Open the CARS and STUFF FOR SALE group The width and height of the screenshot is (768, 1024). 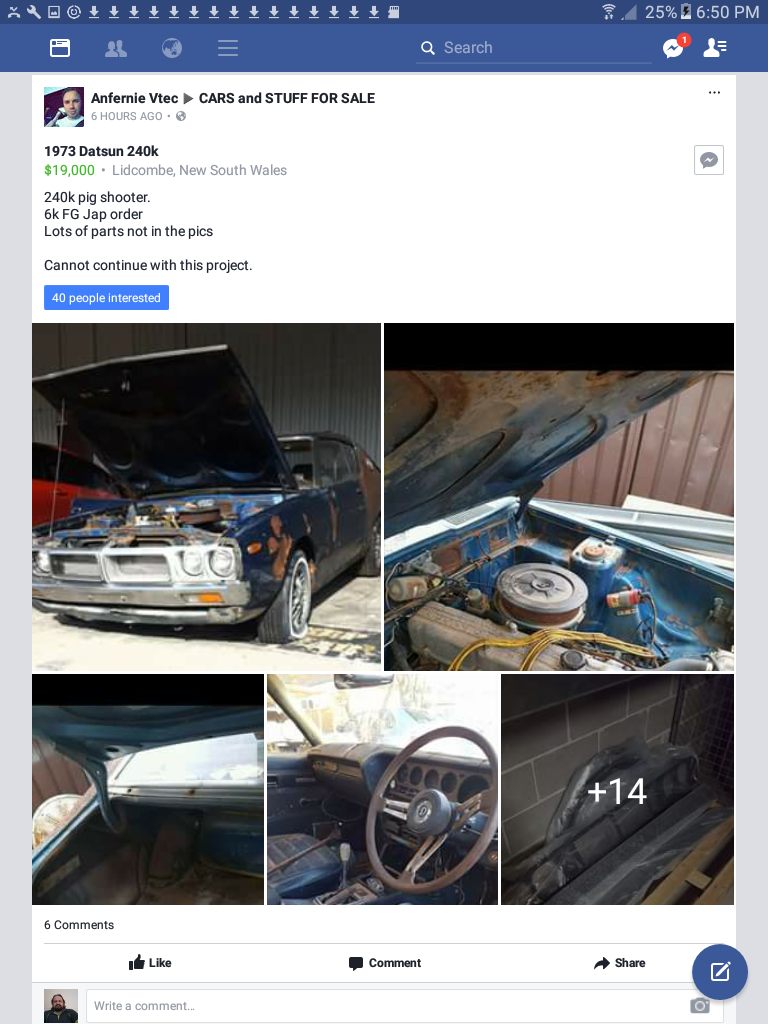[287, 98]
